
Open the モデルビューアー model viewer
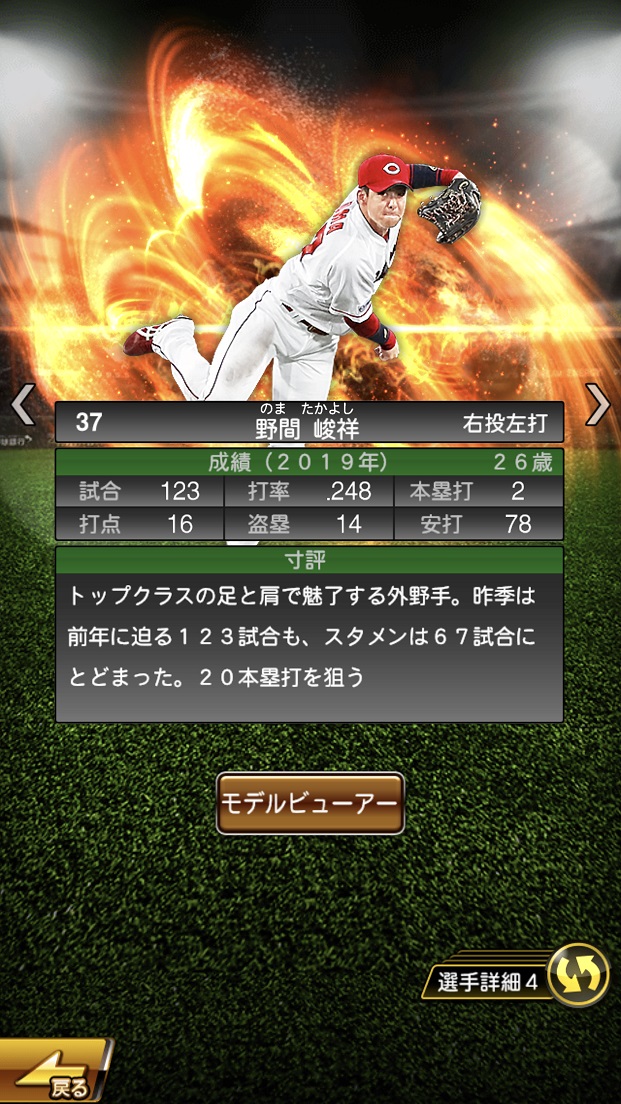310,803
